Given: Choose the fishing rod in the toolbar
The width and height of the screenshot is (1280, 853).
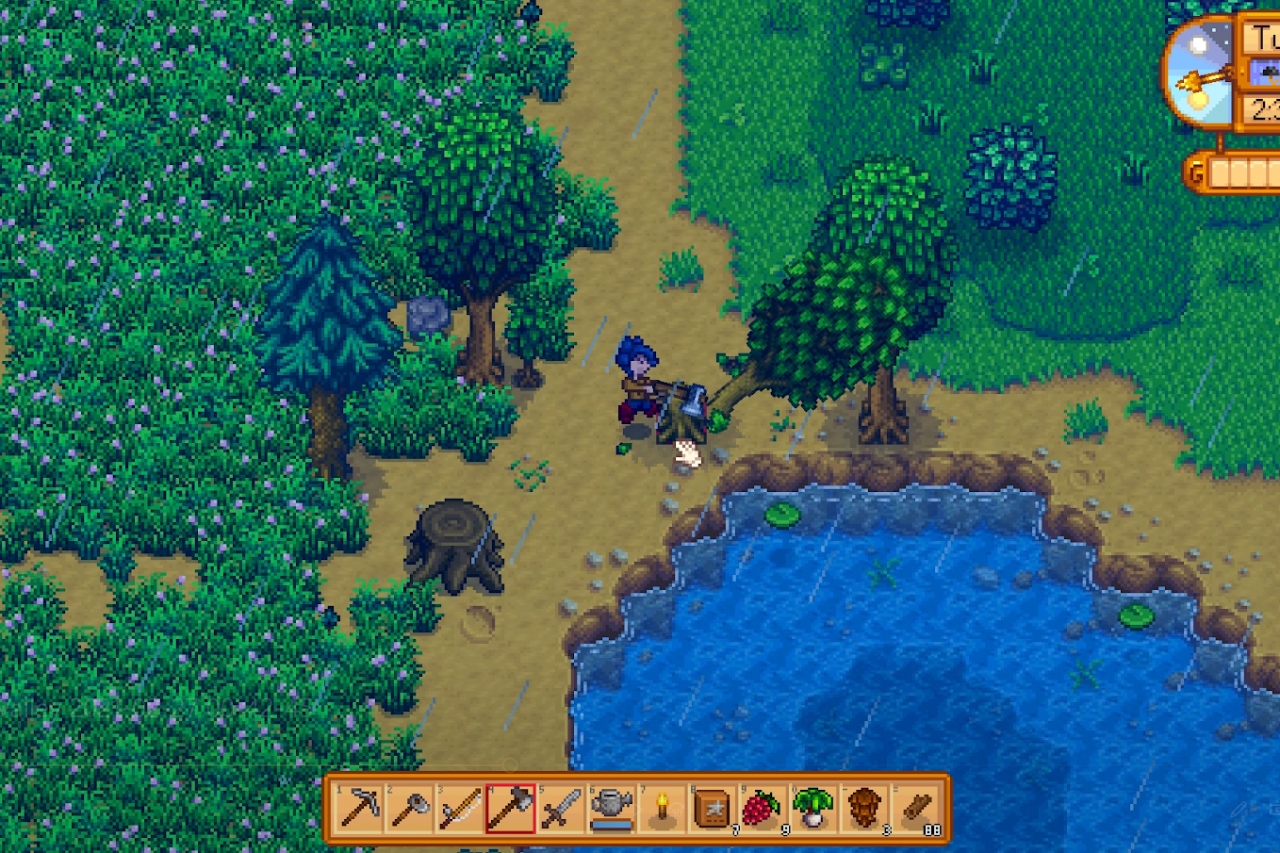Looking at the screenshot, I should click(460, 808).
